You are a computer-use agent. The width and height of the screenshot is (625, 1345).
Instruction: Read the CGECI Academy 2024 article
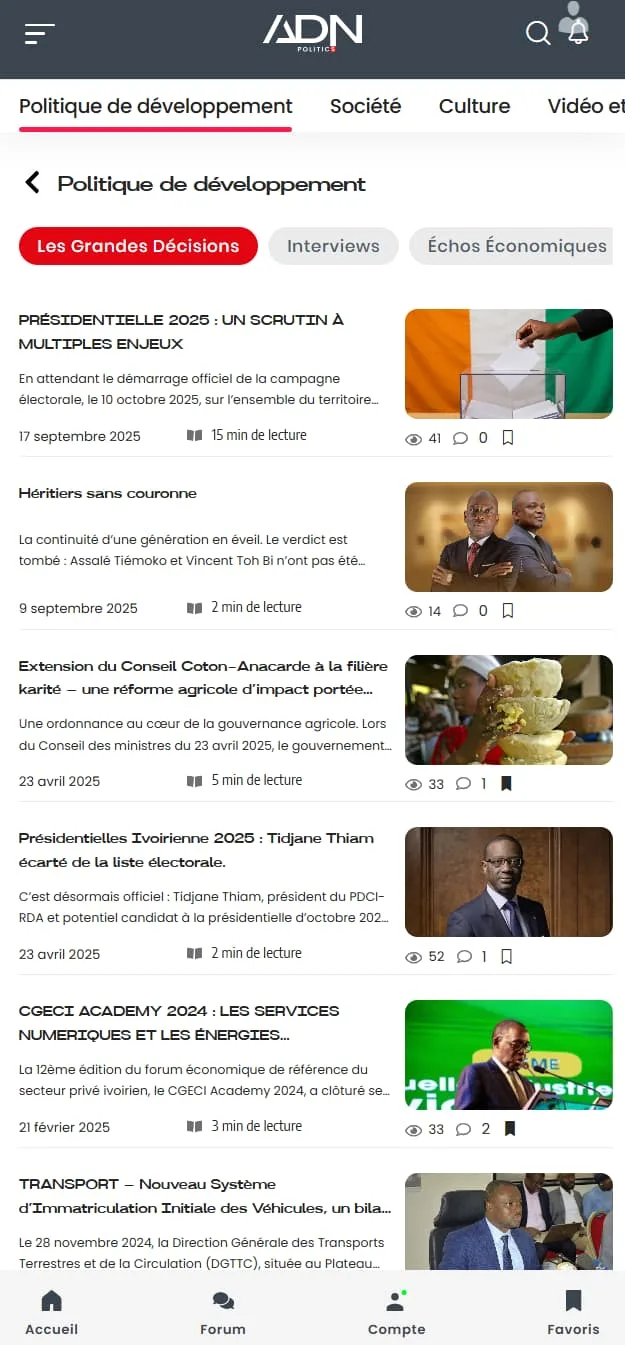pos(179,1022)
